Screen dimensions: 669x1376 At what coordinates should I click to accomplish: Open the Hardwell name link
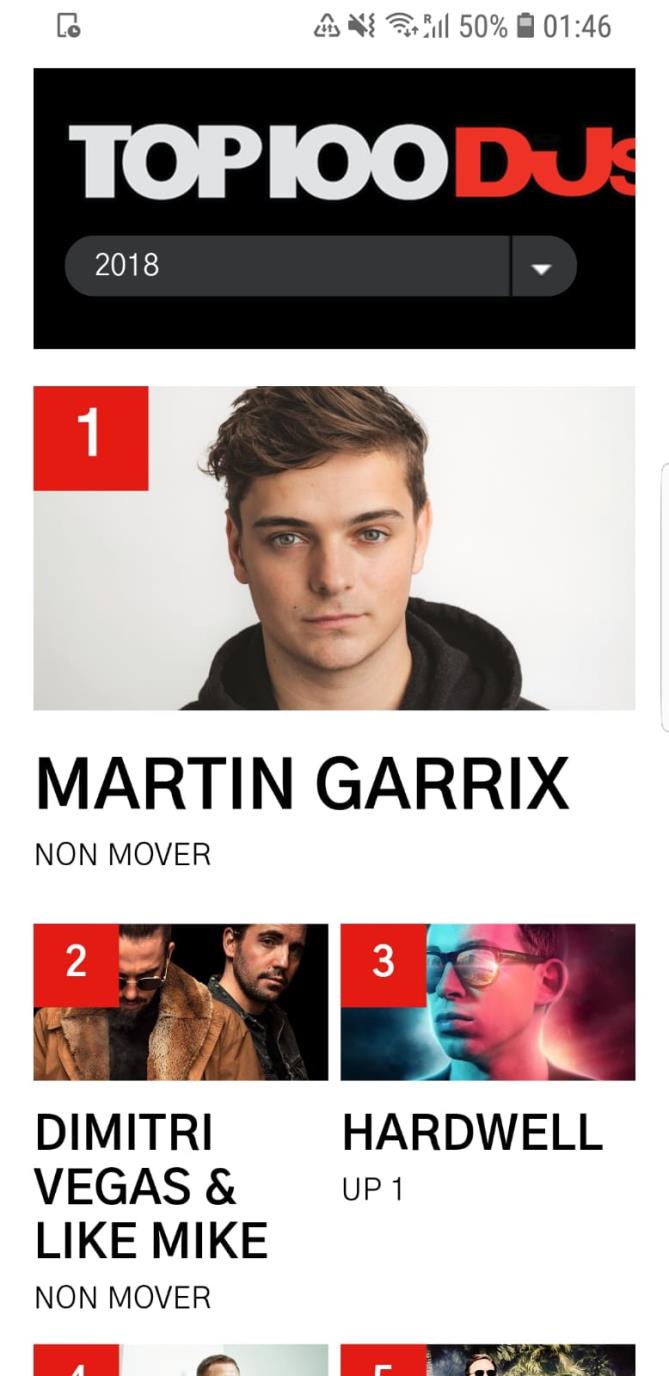pyautogui.click(x=472, y=1134)
